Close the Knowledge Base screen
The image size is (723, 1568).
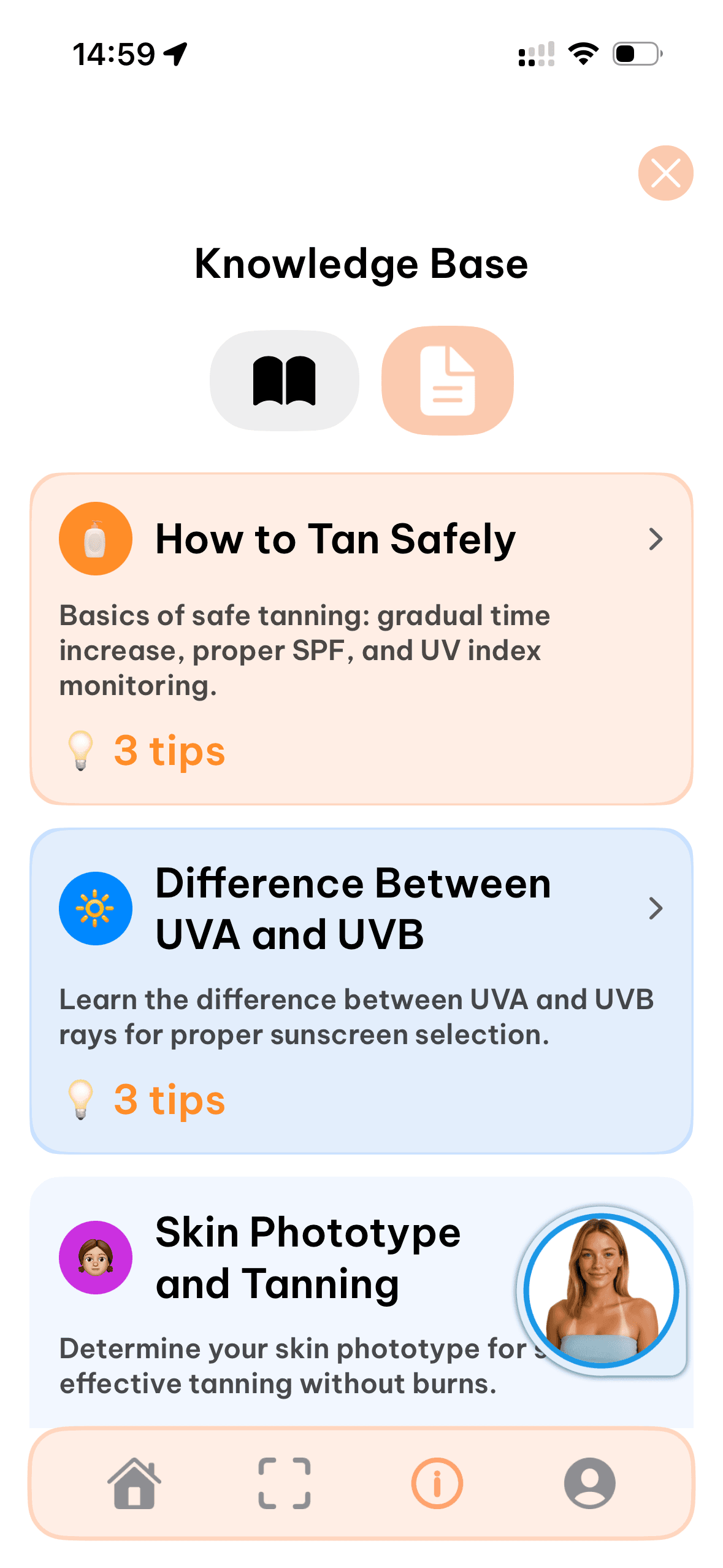coord(665,173)
